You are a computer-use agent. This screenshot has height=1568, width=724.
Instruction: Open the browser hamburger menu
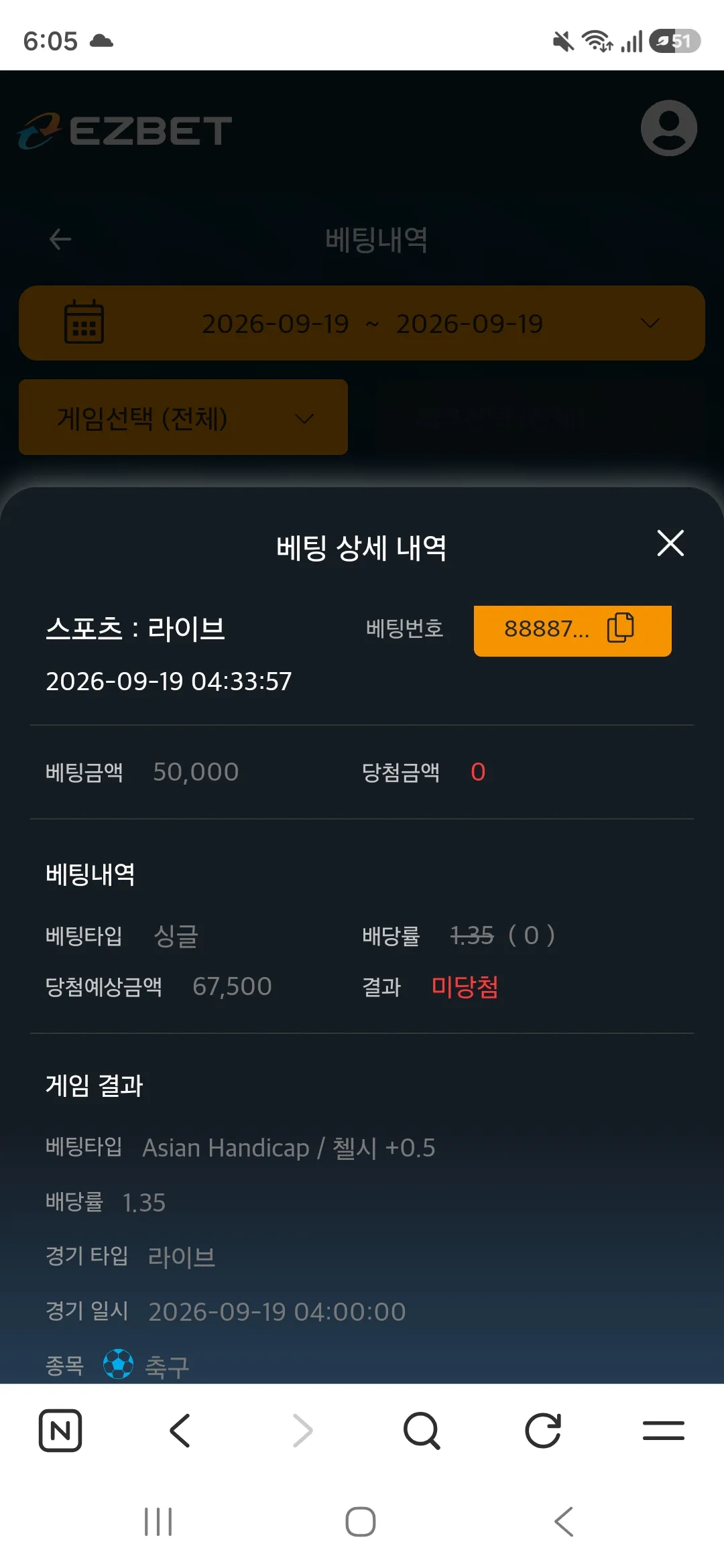(663, 1431)
